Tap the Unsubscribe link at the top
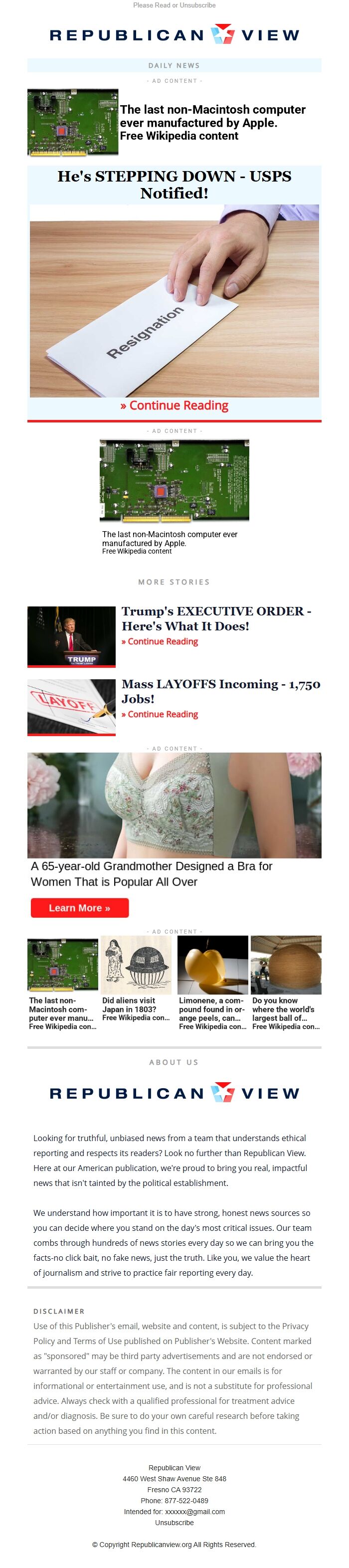 click(x=197, y=5)
